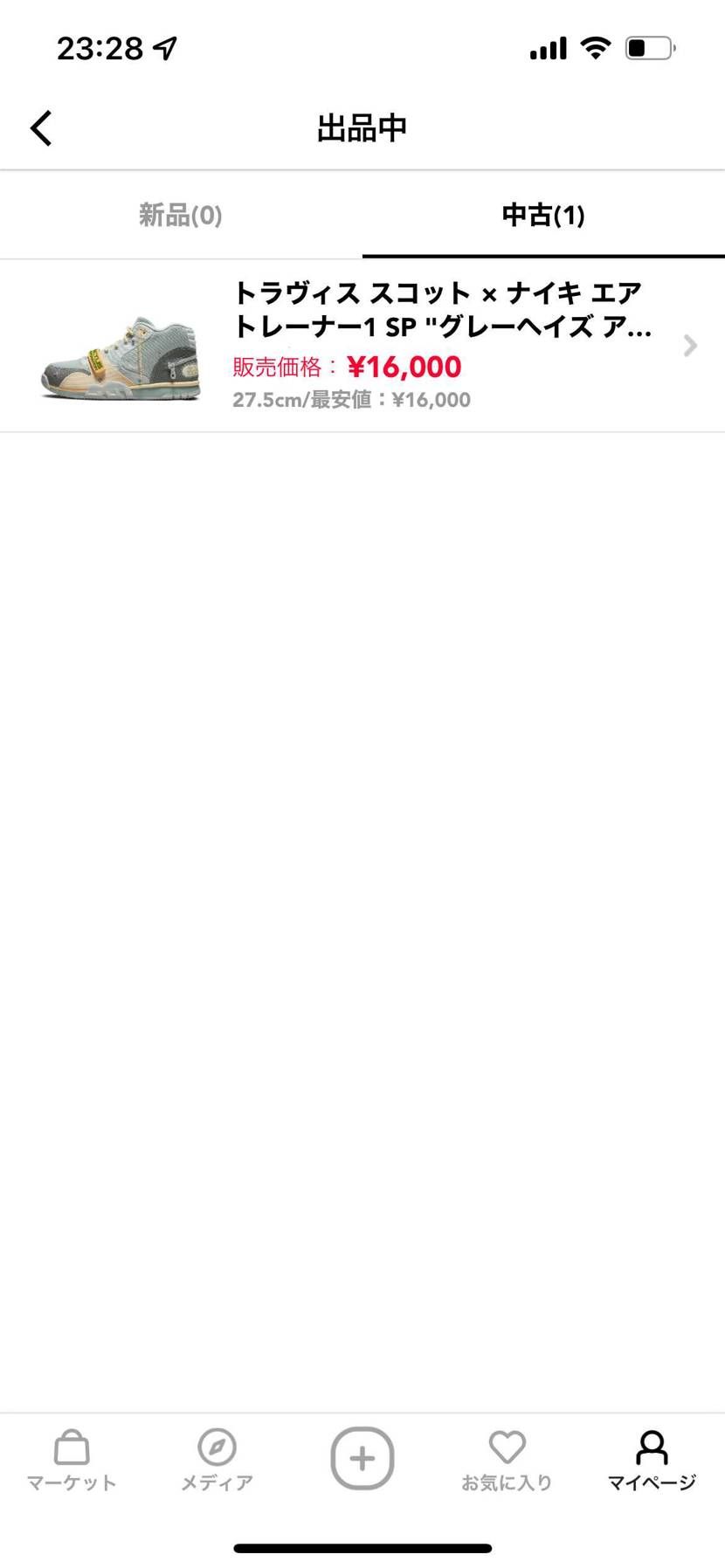Image resolution: width=725 pixels, height=1568 pixels.
Task: Open the お気に入り favorites tab
Action: (x=507, y=1460)
